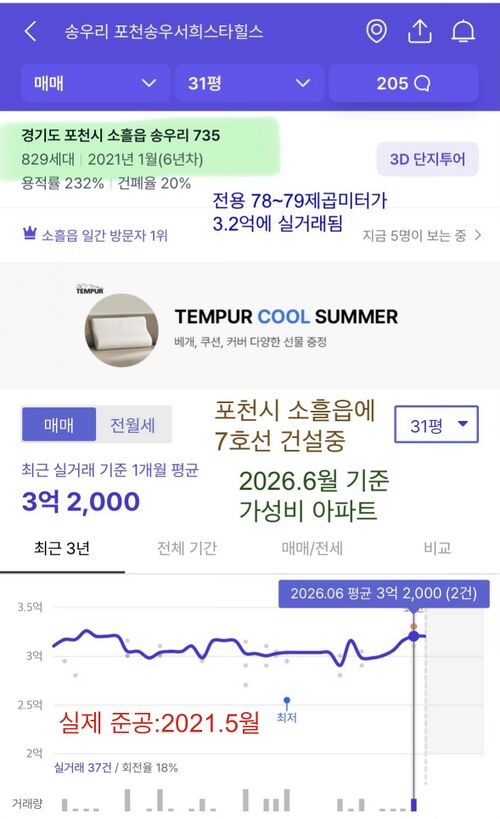
Task: Open 지금 5명이 보는 중 viewers link
Action: click(422, 236)
